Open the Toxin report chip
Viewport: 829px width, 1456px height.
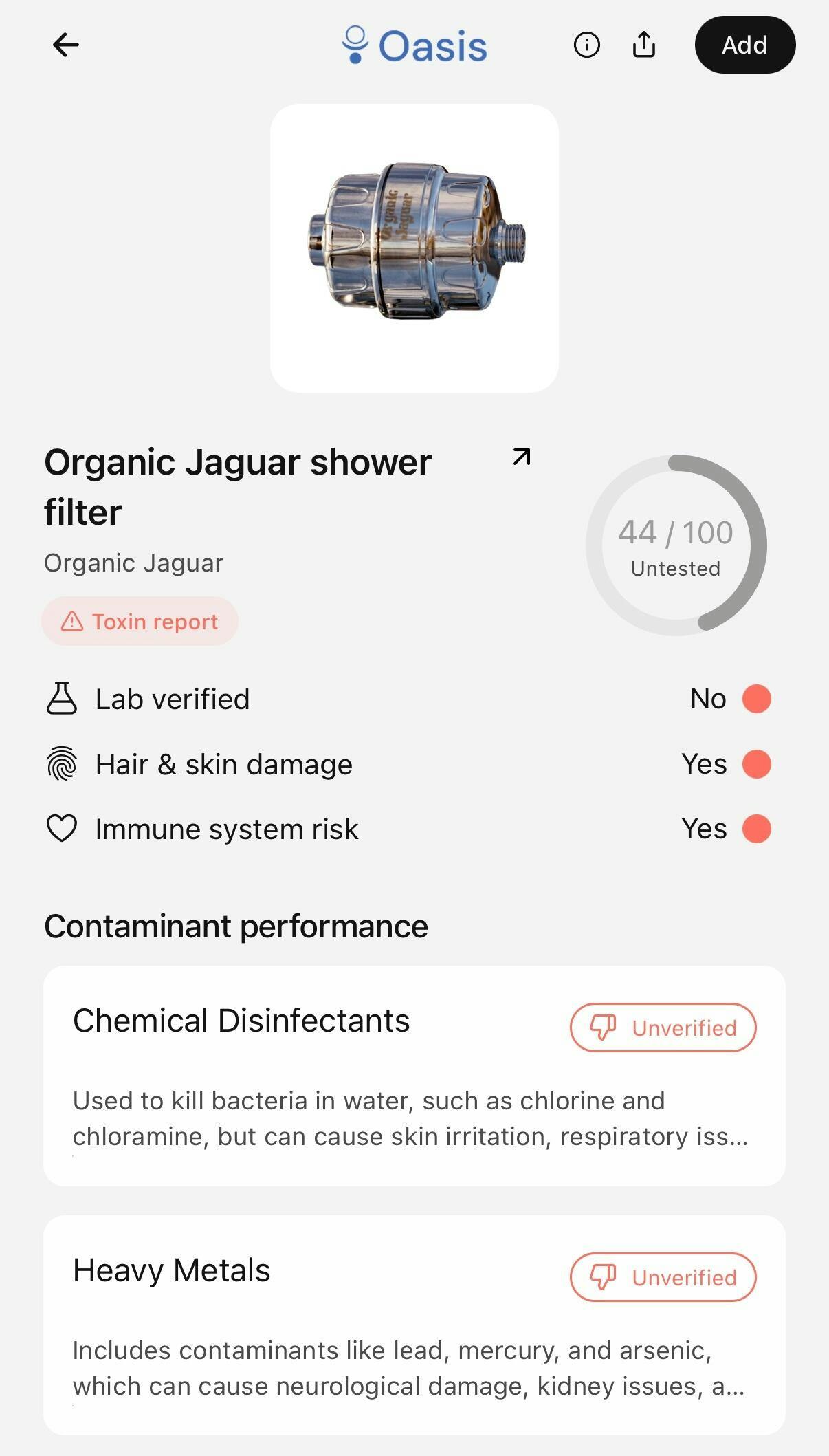(140, 622)
